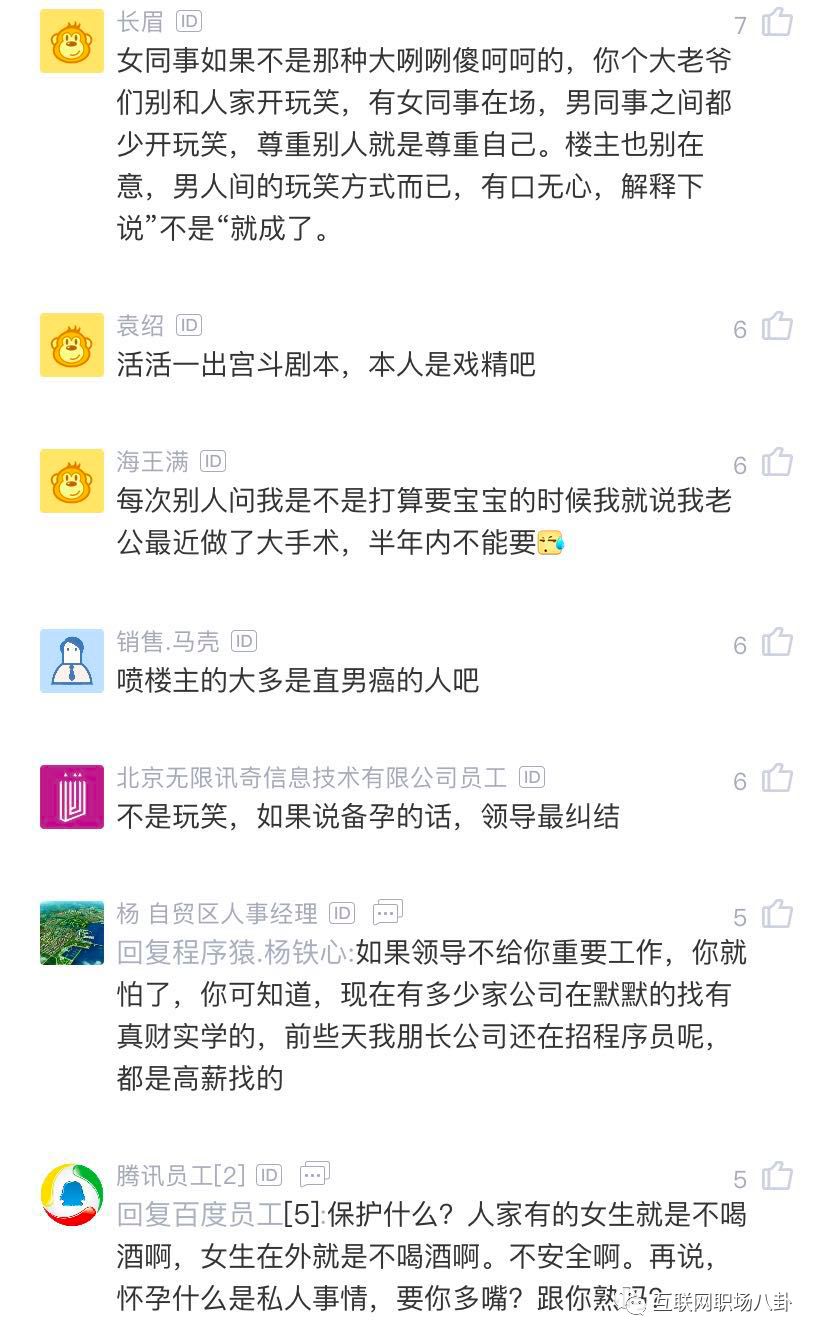View 海王满's profile via avatar
Viewport: 819px width, 1339px height.
72,481
